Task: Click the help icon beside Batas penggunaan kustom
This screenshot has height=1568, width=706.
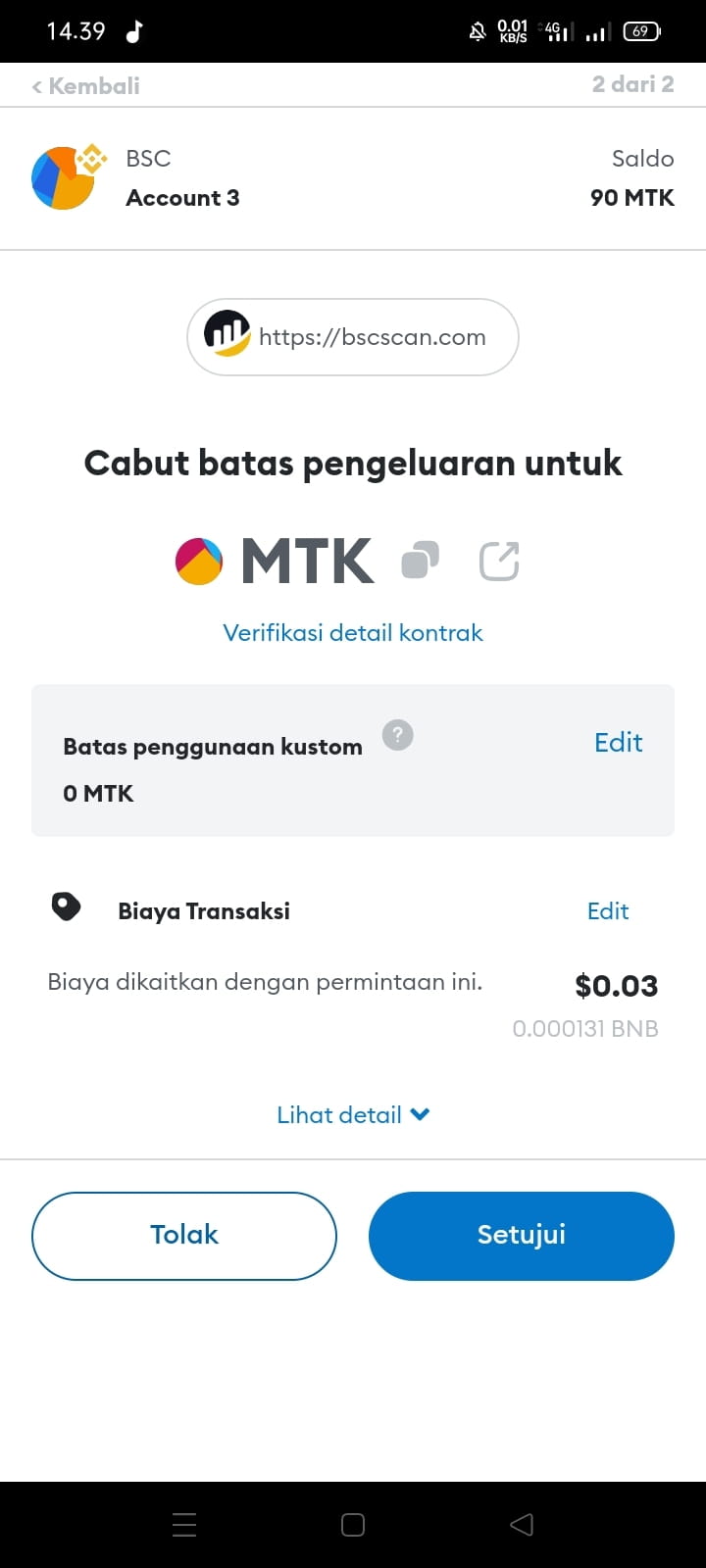Action: tap(397, 735)
